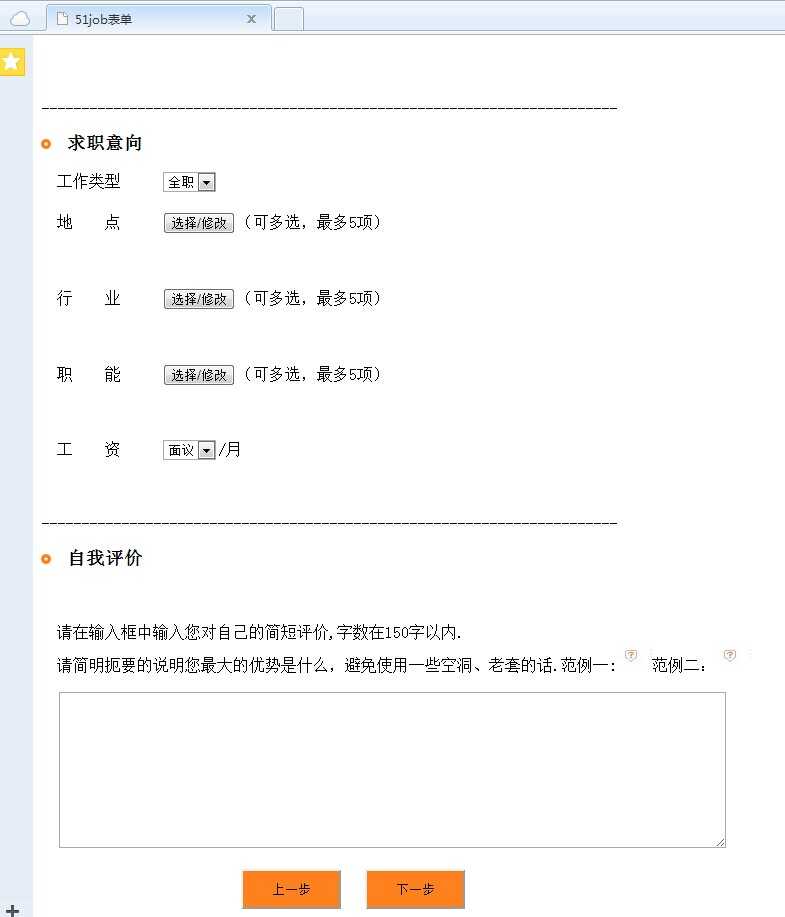785x917 pixels.
Task: Tap 选择/修改 button for 地点
Action: (198, 223)
